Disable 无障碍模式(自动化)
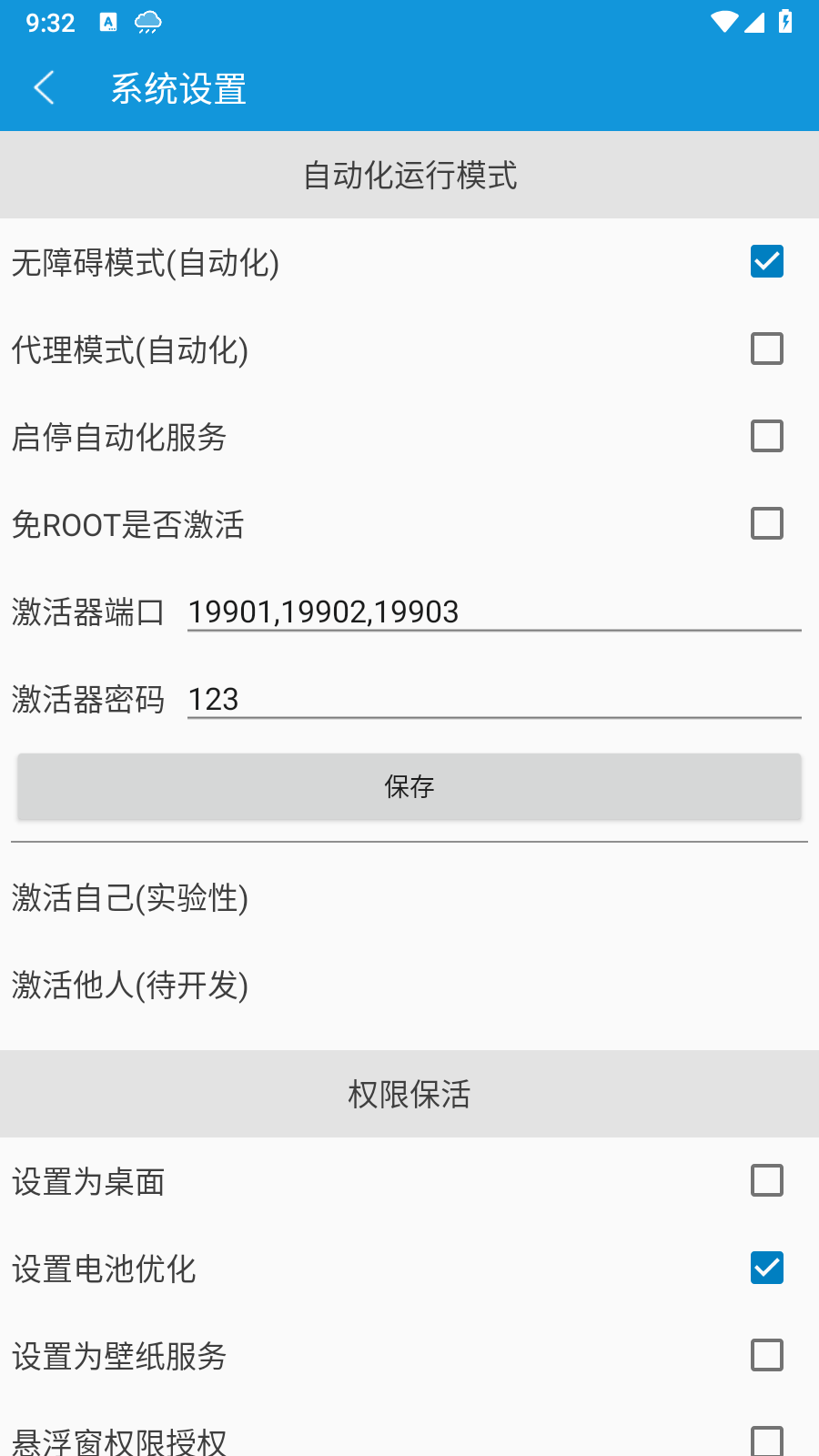Viewport: 819px width, 1456px height. [x=766, y=261]
